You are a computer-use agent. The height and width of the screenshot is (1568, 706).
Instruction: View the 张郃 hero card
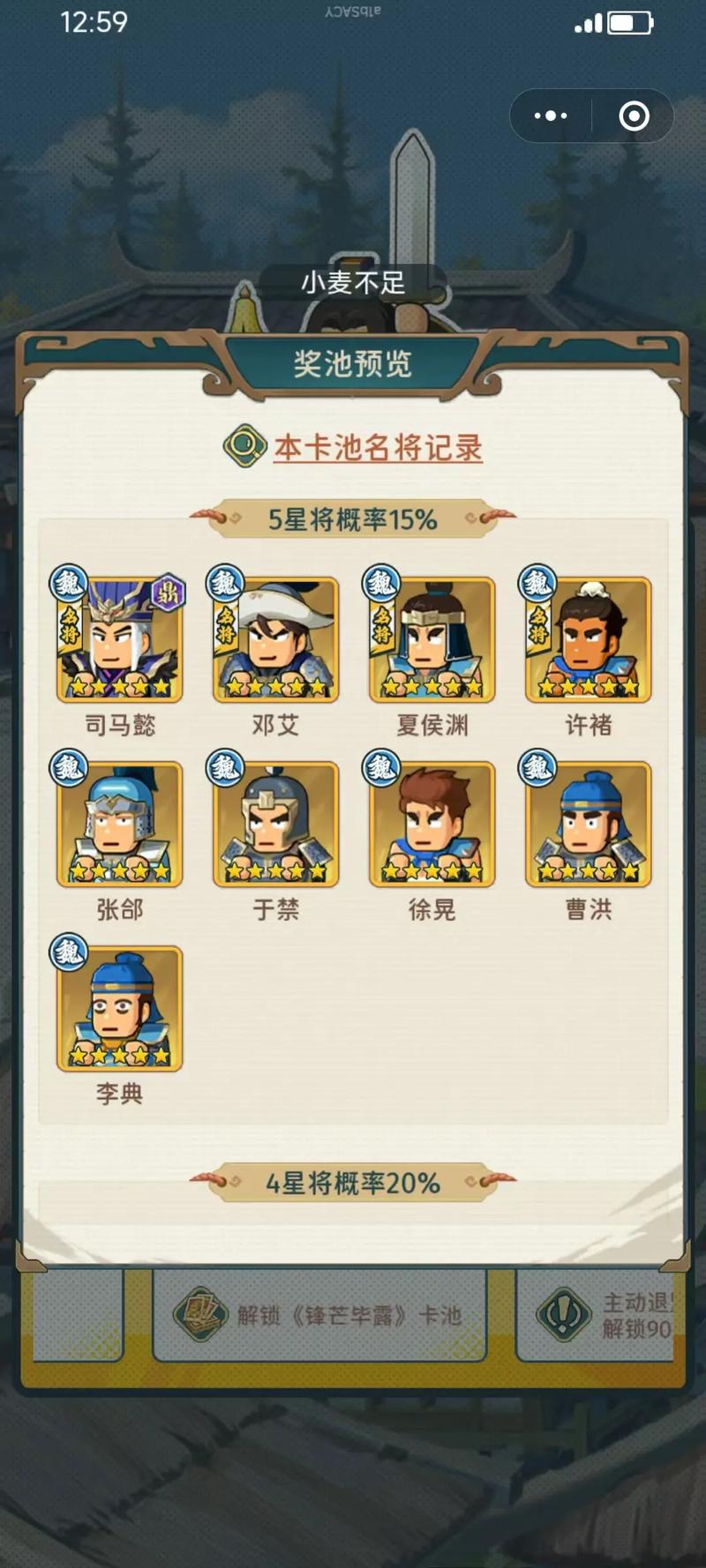click(120, 825)
